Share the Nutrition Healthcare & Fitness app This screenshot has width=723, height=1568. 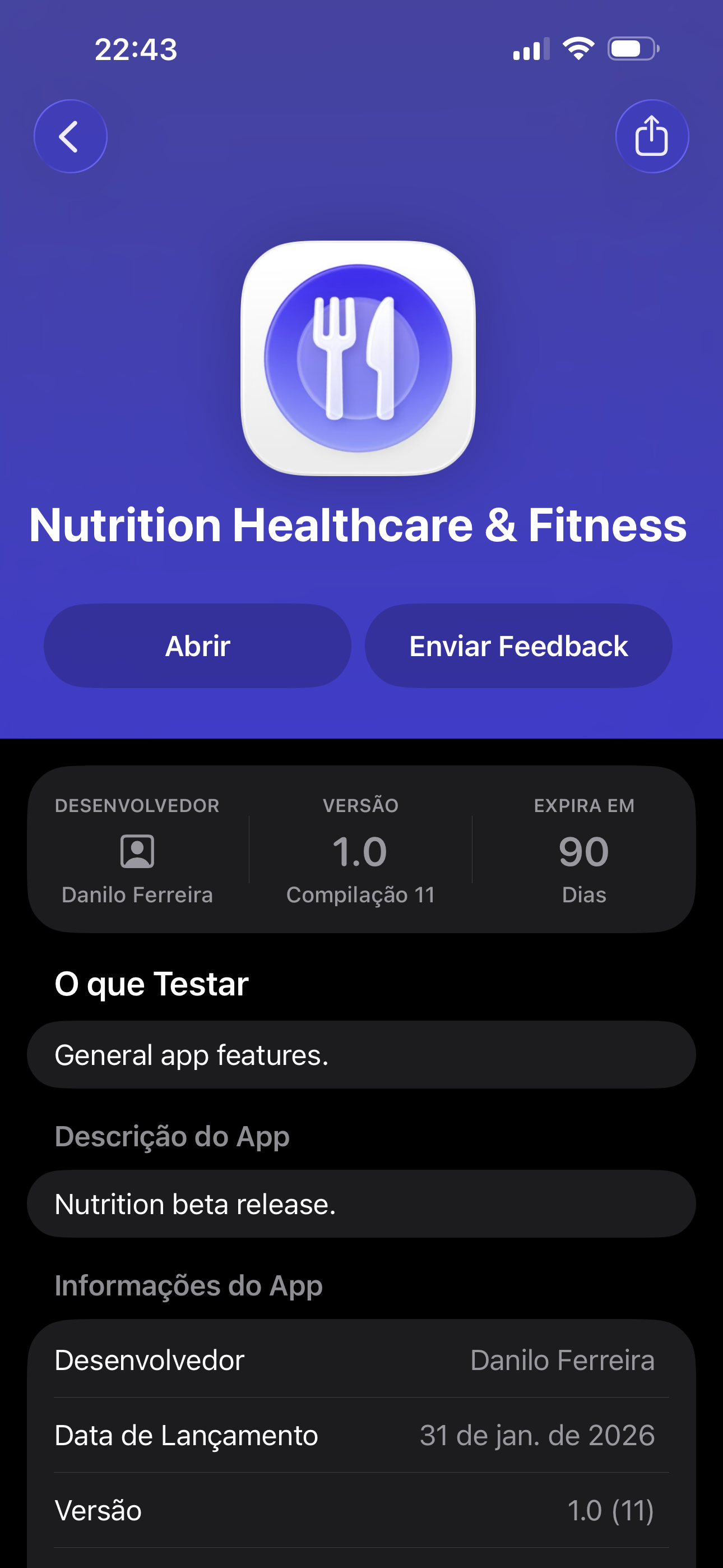tap(652, 136)
